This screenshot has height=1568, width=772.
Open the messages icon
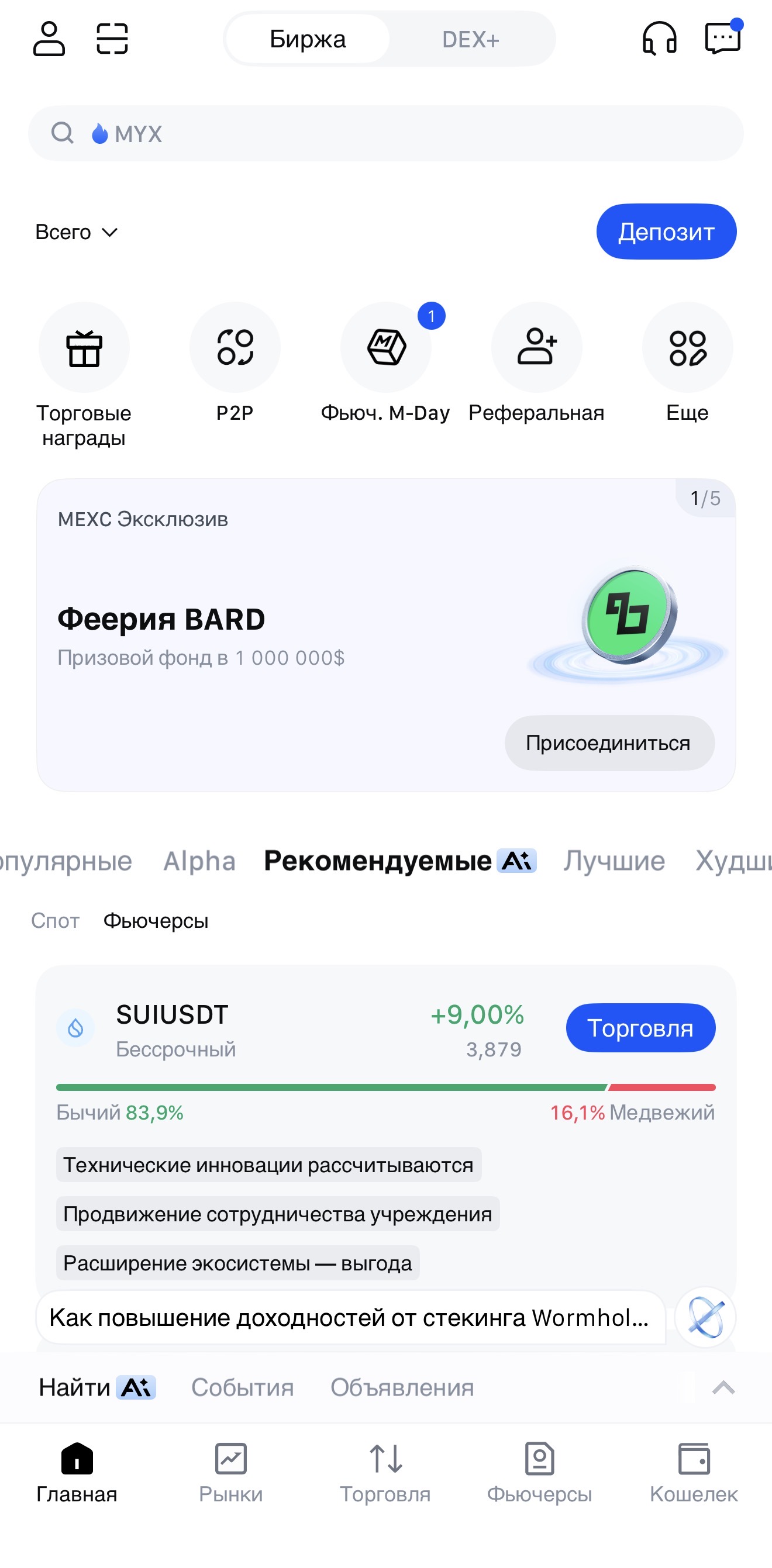coord(722,39)
